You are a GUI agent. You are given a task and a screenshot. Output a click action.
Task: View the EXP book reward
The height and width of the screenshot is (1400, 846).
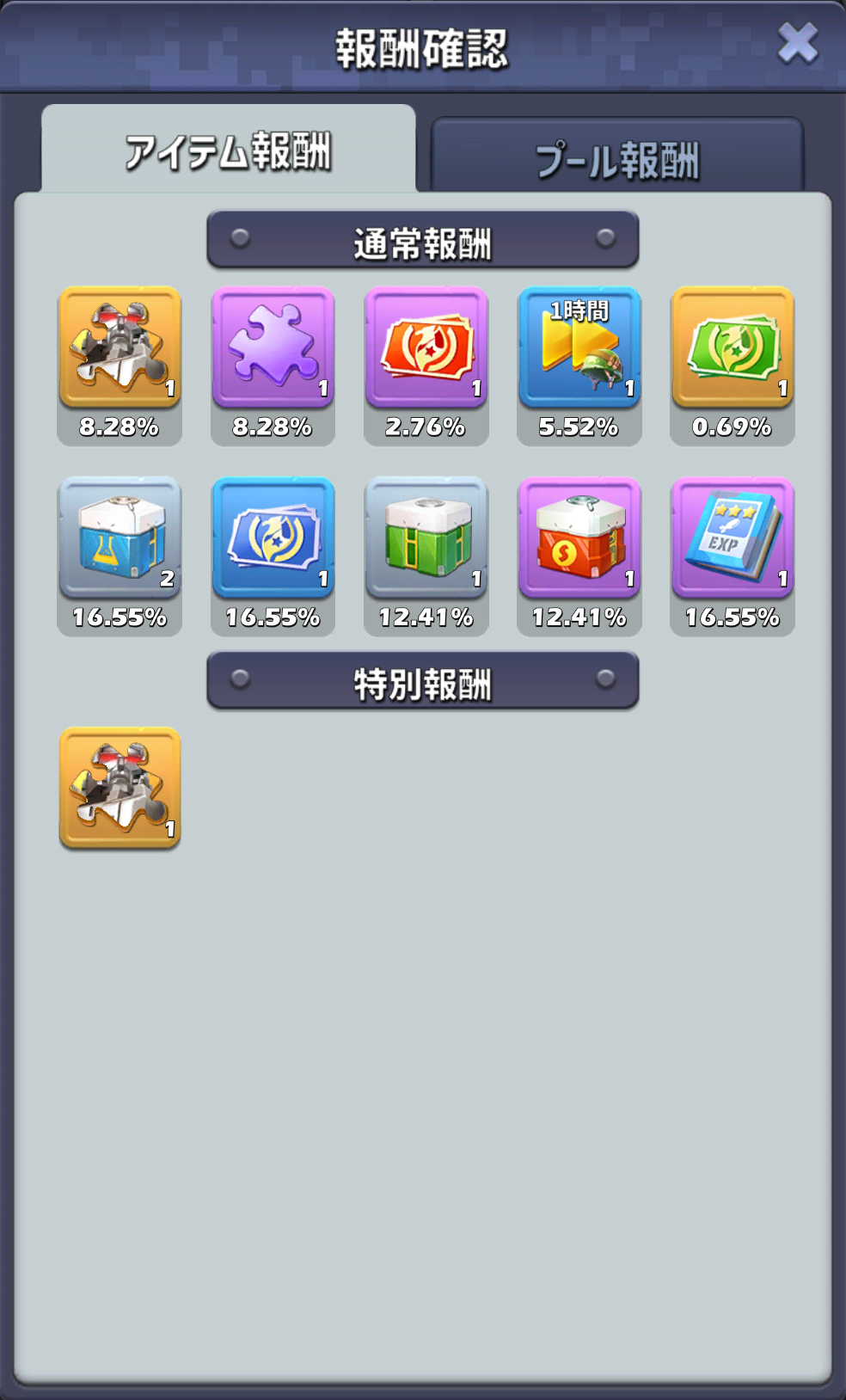(733, 537)
